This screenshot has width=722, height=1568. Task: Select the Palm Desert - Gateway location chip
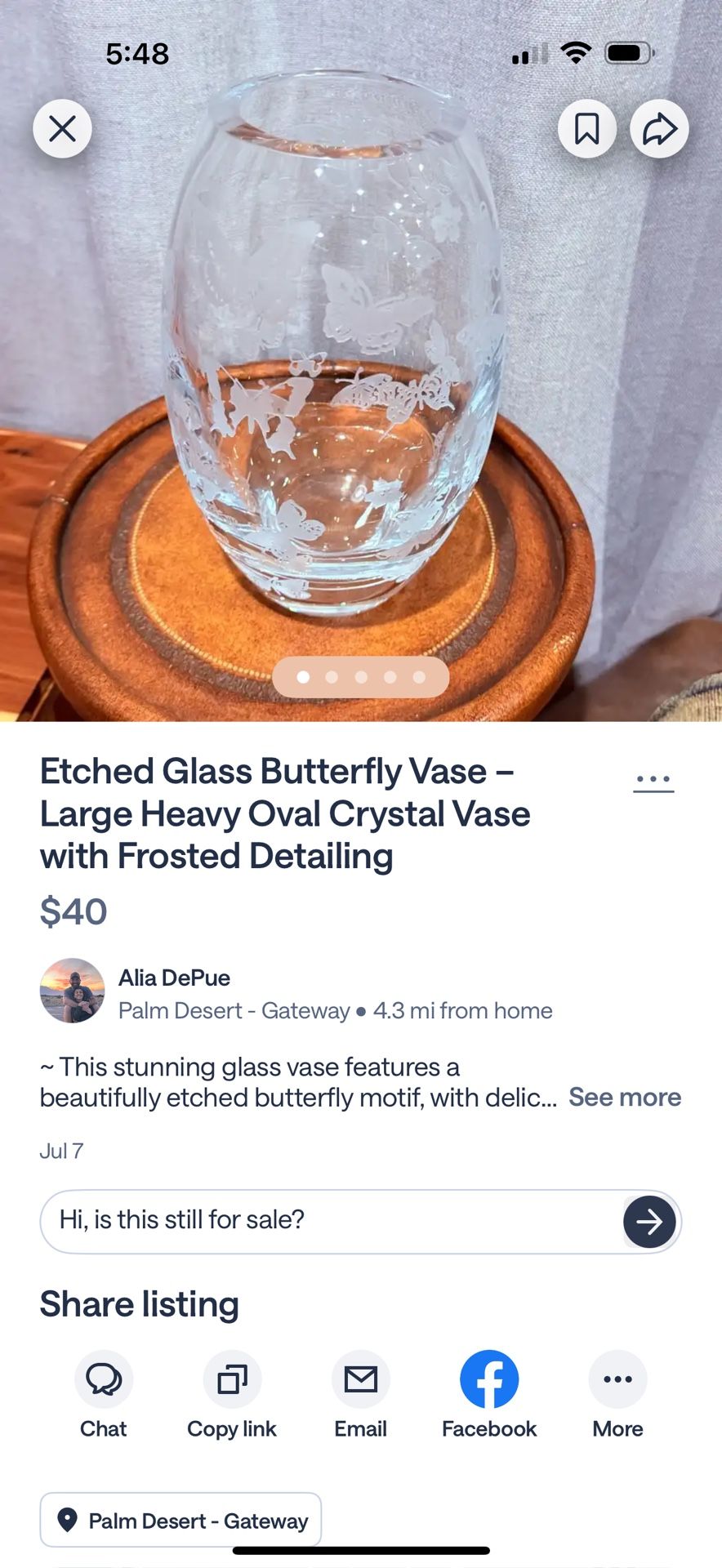(x=180, y=1520)
